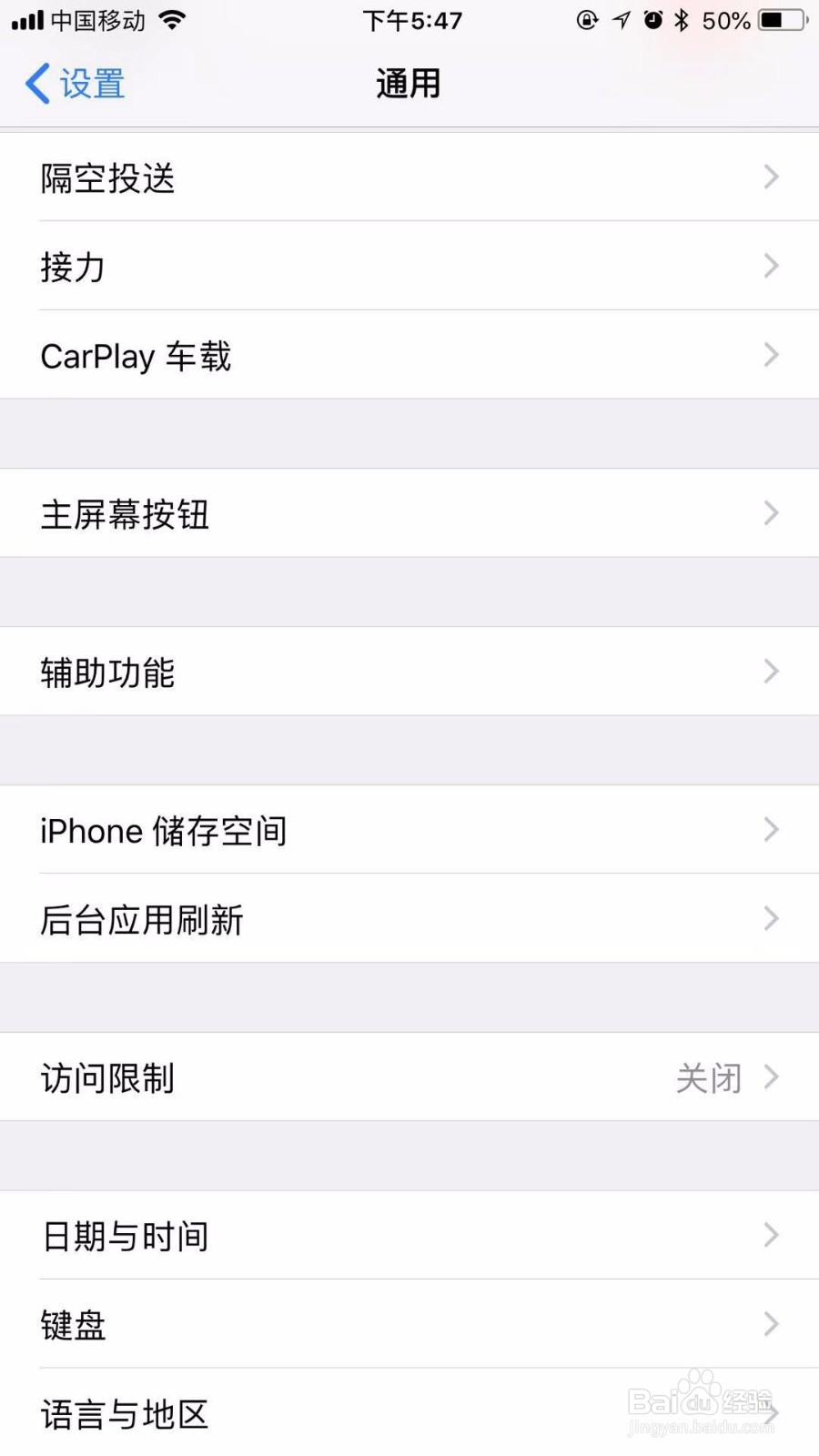Open 后台应用刷新 settings
This screenshot has width=819, height=1456.
409,919
